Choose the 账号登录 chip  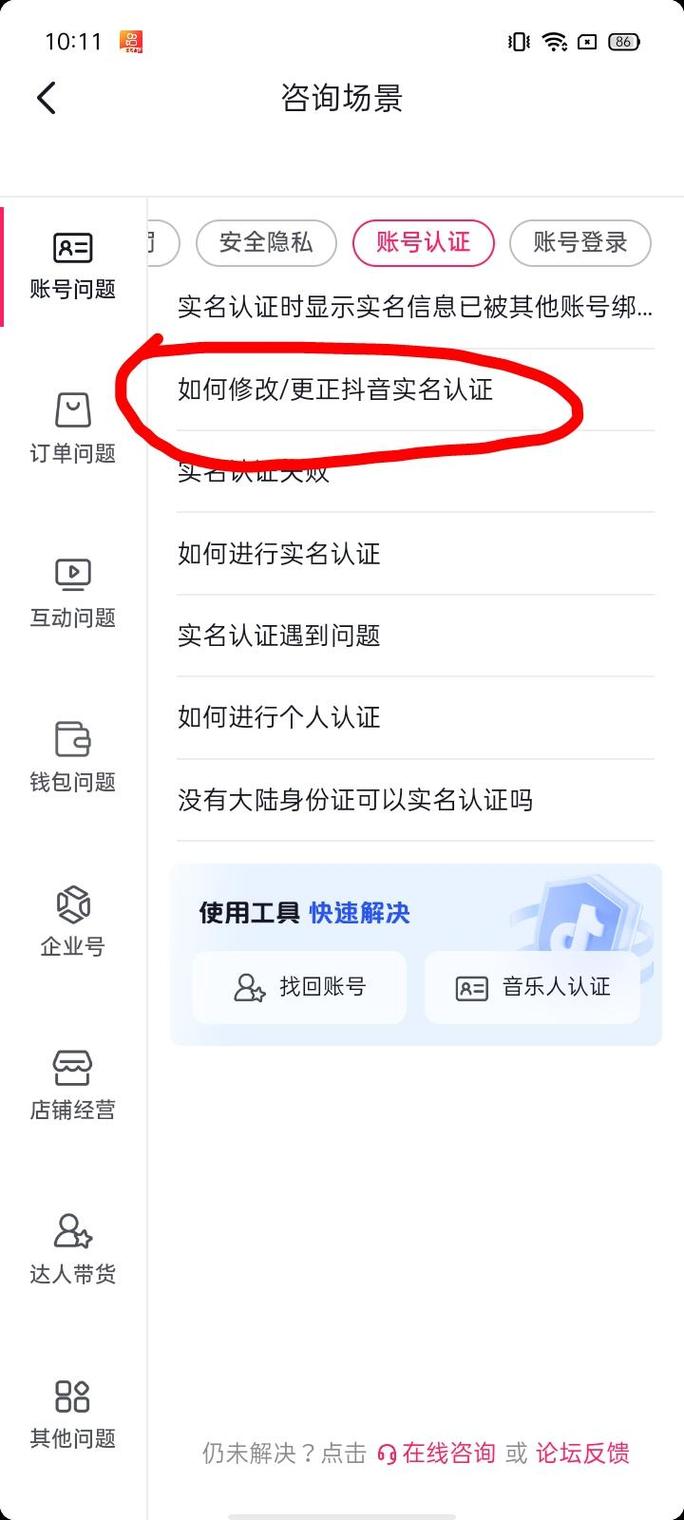[580, 242]
